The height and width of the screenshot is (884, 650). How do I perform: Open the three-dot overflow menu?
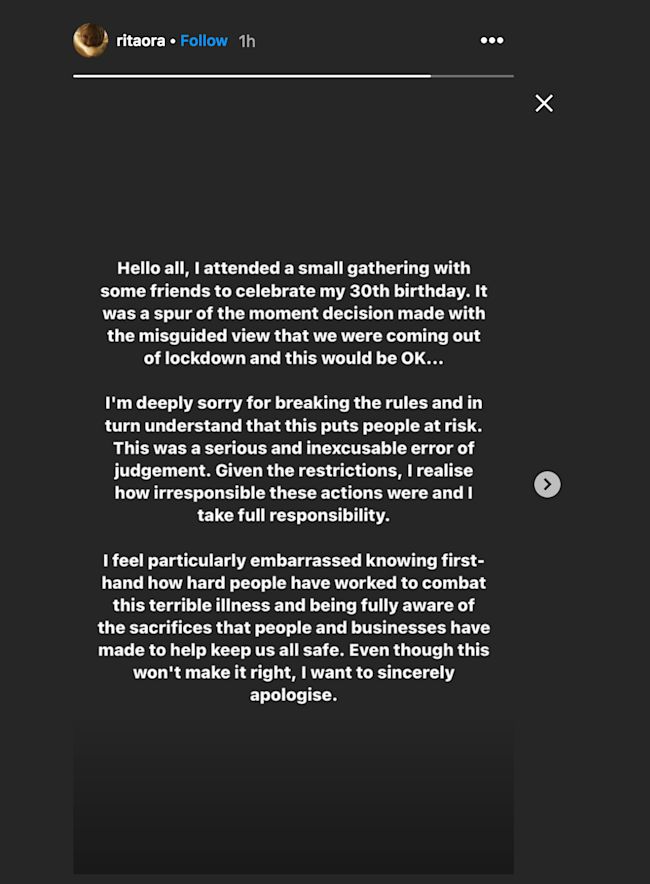tap(491, 41)
